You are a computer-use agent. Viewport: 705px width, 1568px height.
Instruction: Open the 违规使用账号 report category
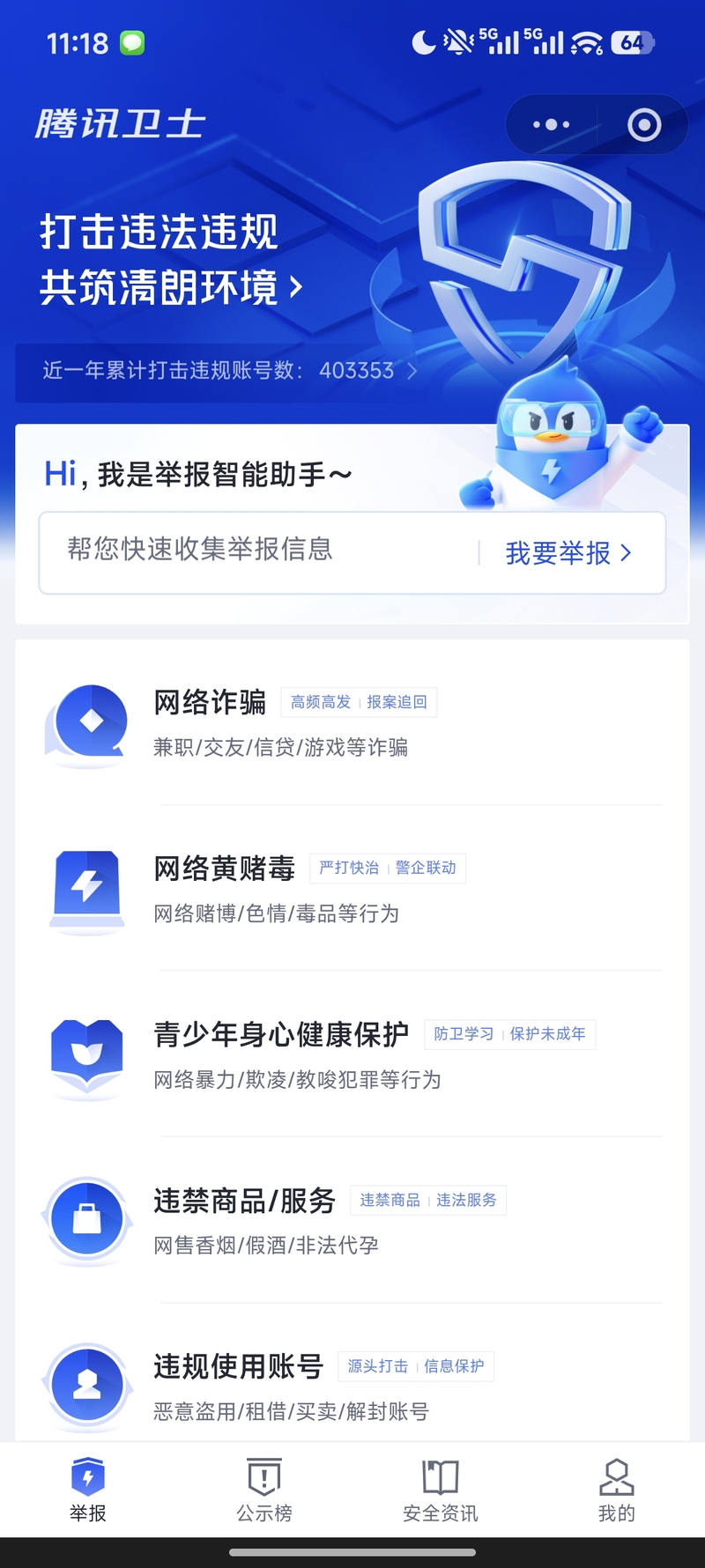352,1385
